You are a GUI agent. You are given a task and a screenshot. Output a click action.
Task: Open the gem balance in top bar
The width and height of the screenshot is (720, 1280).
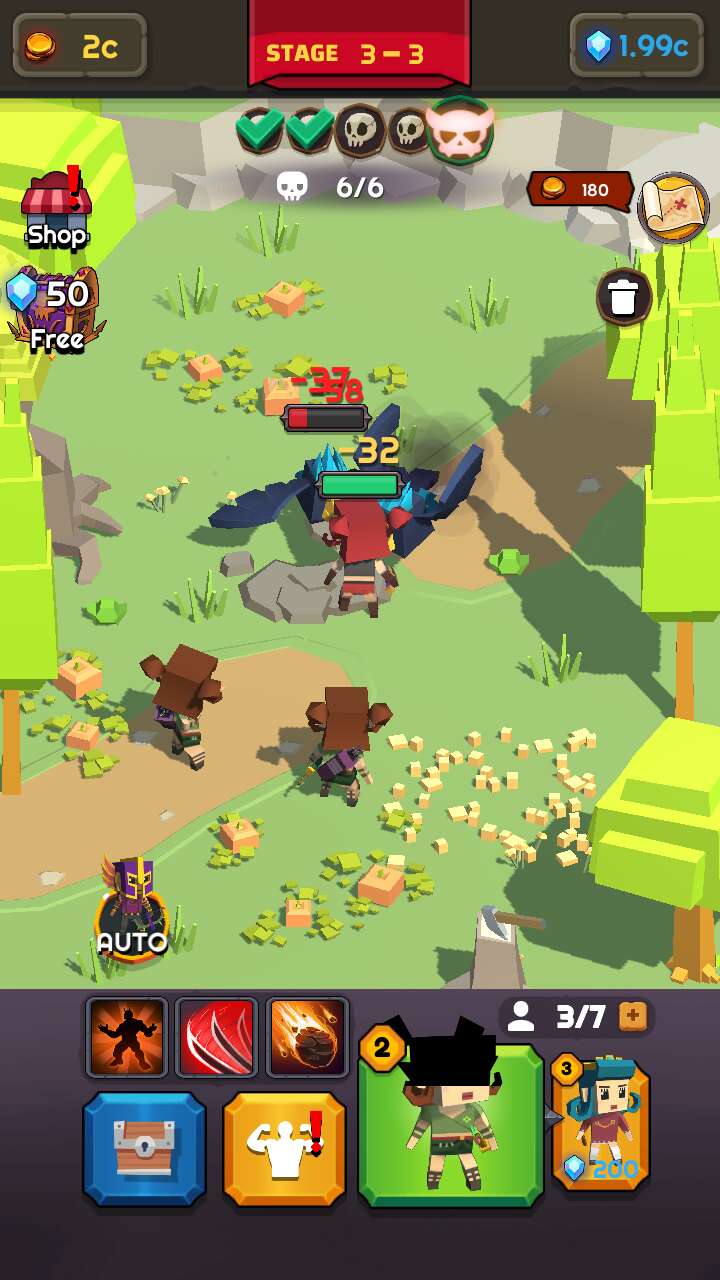point(637,46)
